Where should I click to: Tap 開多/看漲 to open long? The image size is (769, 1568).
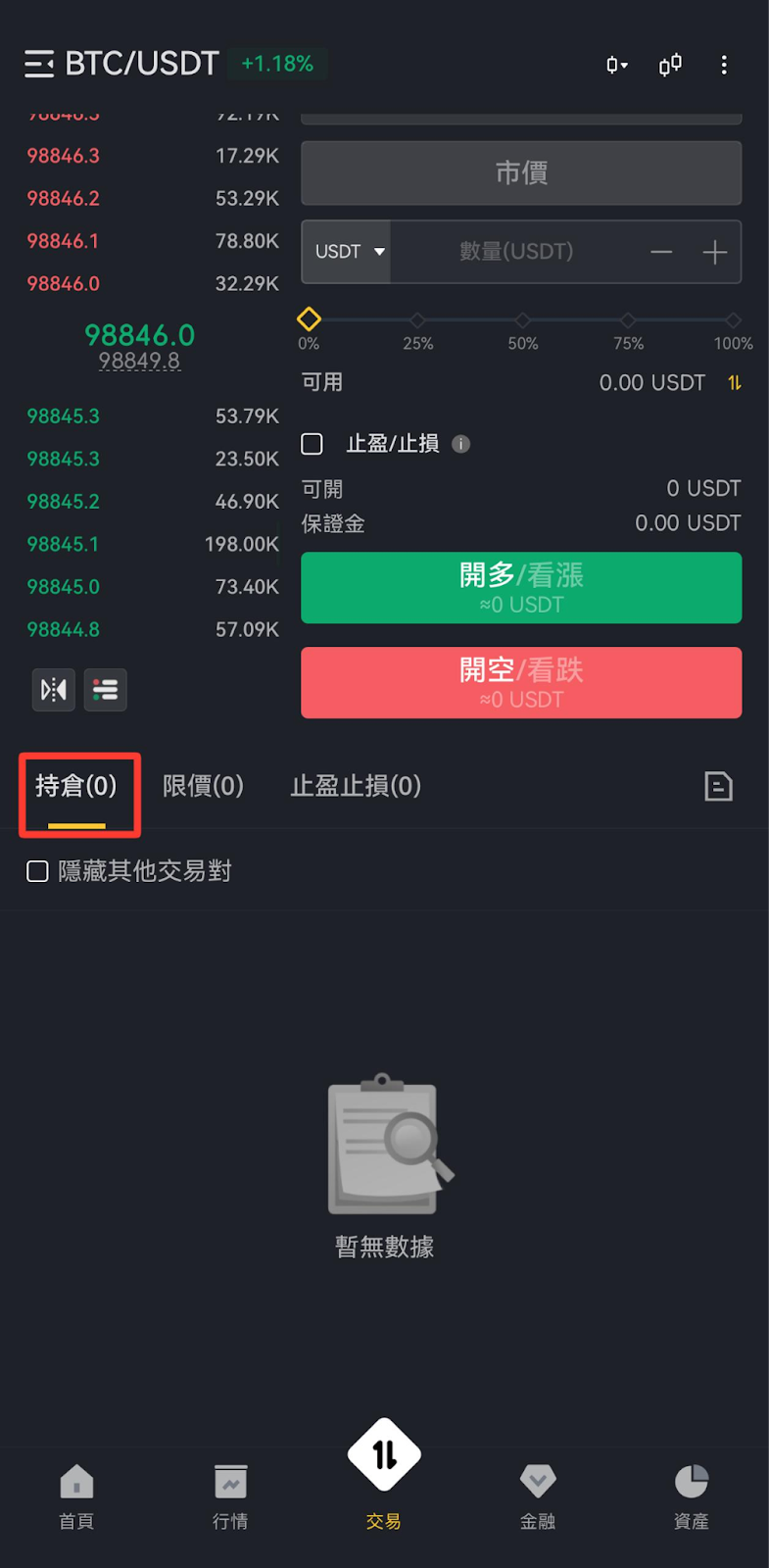pyautogui.click(x=520, y=587)
